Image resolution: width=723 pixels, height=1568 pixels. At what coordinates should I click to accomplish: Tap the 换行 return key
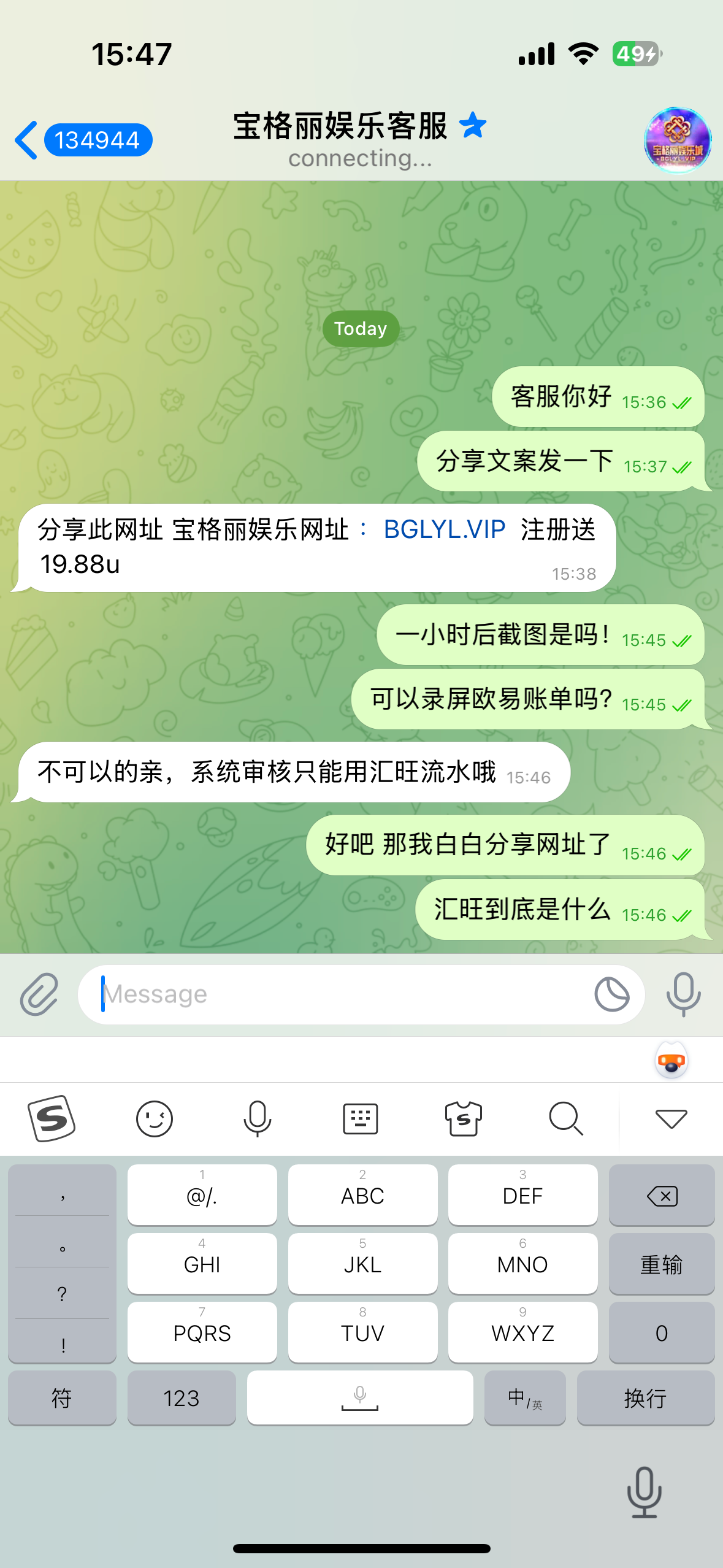[x=645, y=1398]
